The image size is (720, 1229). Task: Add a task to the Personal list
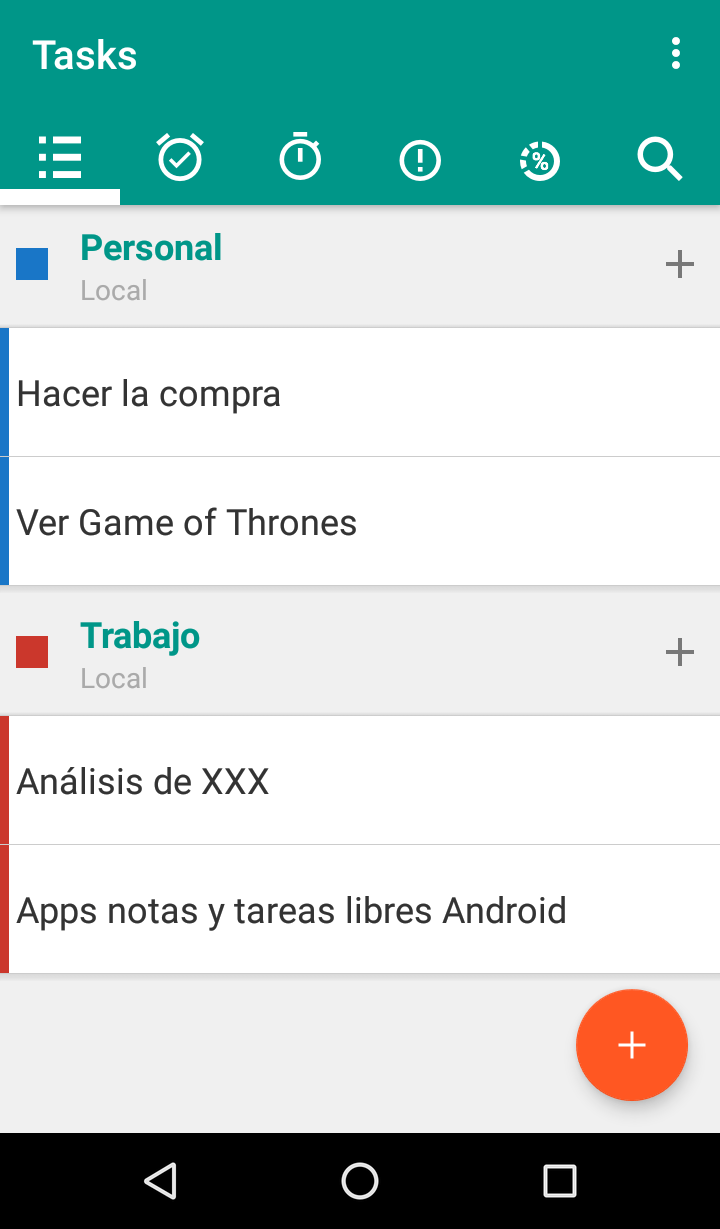coord(680,265)
